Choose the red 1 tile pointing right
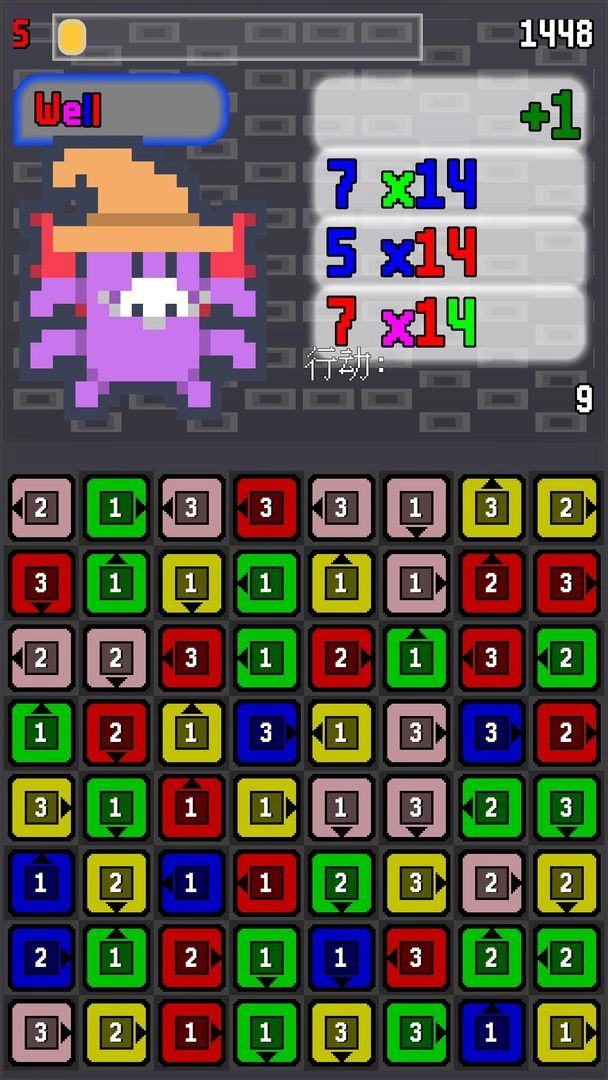This screenshot has width=608, height=1080. (x=191, y=1033)
